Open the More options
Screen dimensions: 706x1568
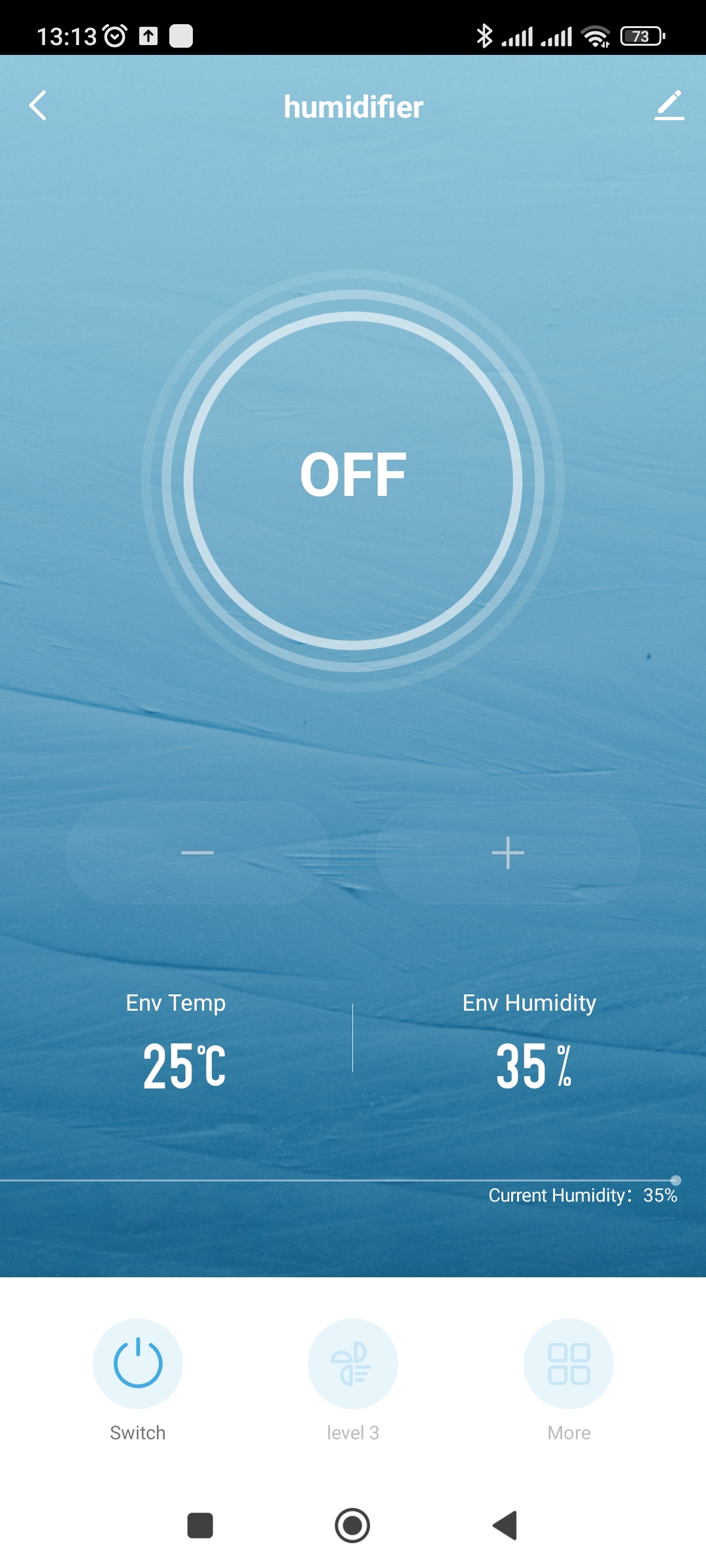569,1364
